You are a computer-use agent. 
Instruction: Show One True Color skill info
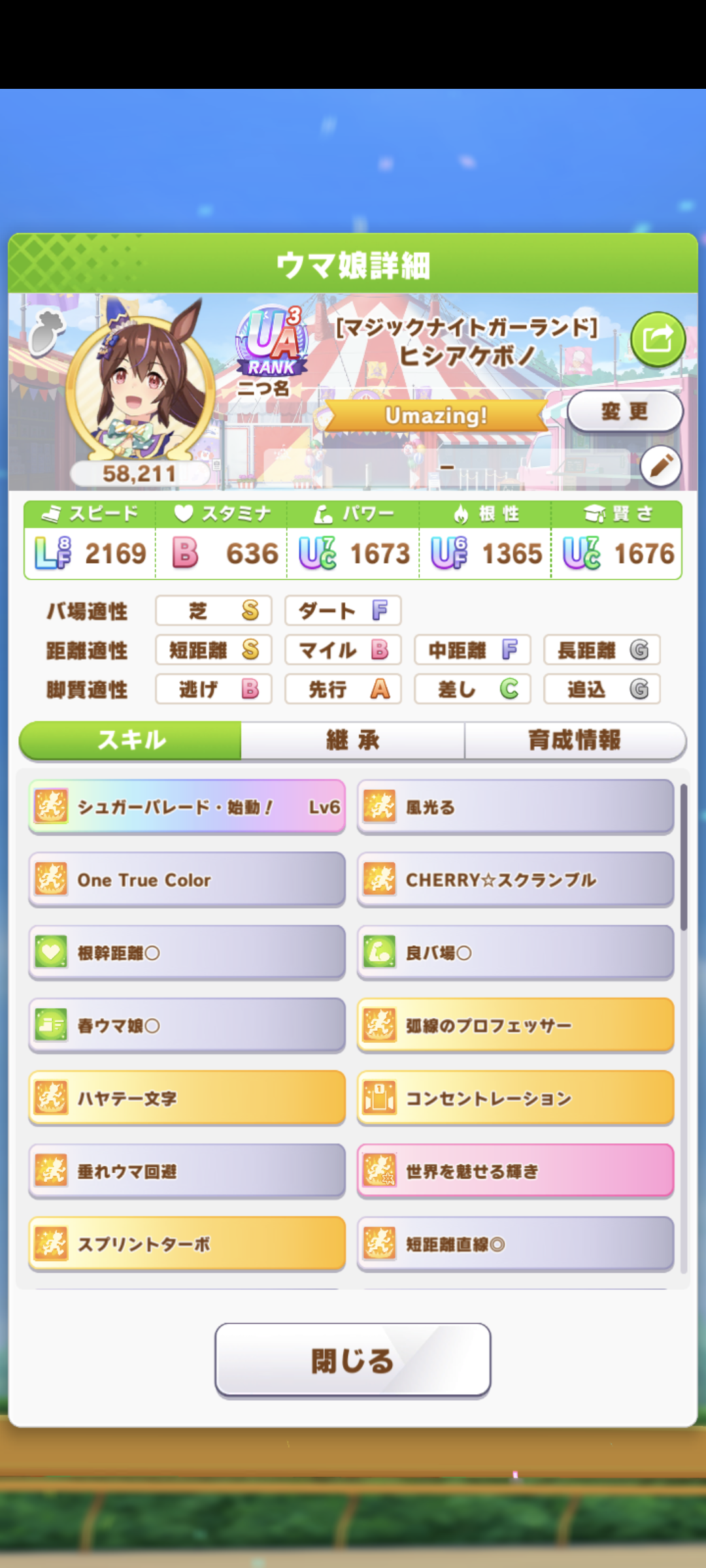click(x=187, y=879)
